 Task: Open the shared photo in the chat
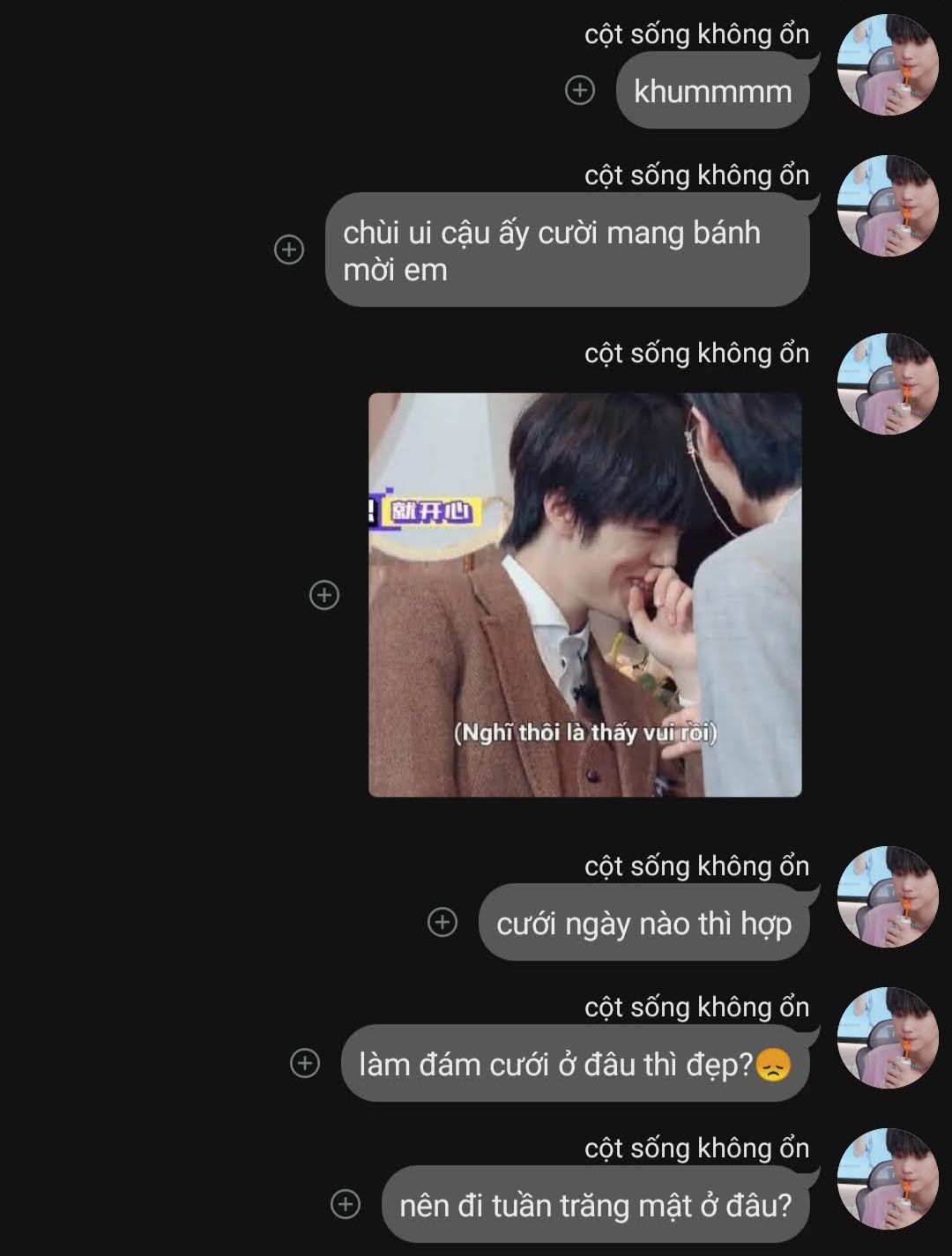pos(584,595)
